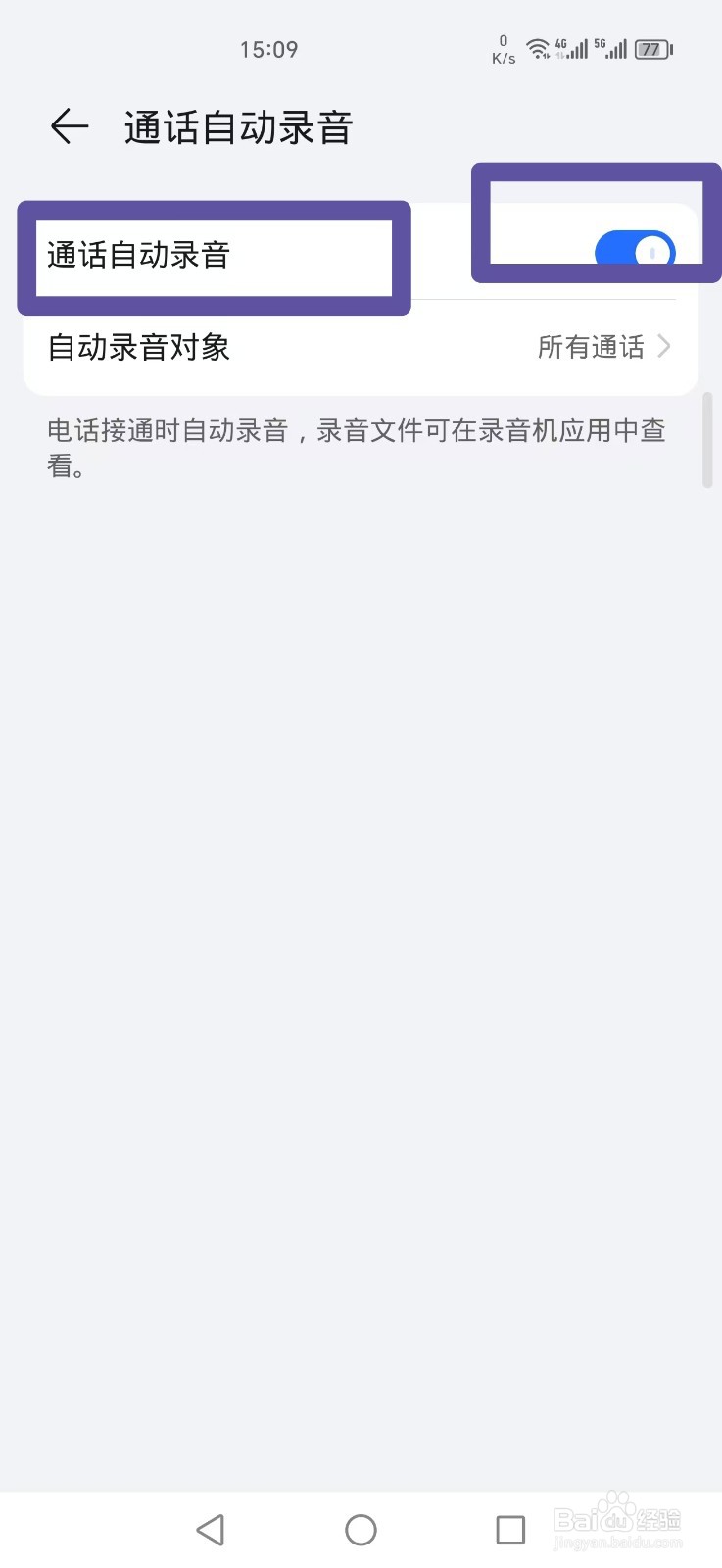Tap the network speed indicator showing 0 K/s
The width and height of the screenshot is (722, 1568).
(x=503, y=48)
